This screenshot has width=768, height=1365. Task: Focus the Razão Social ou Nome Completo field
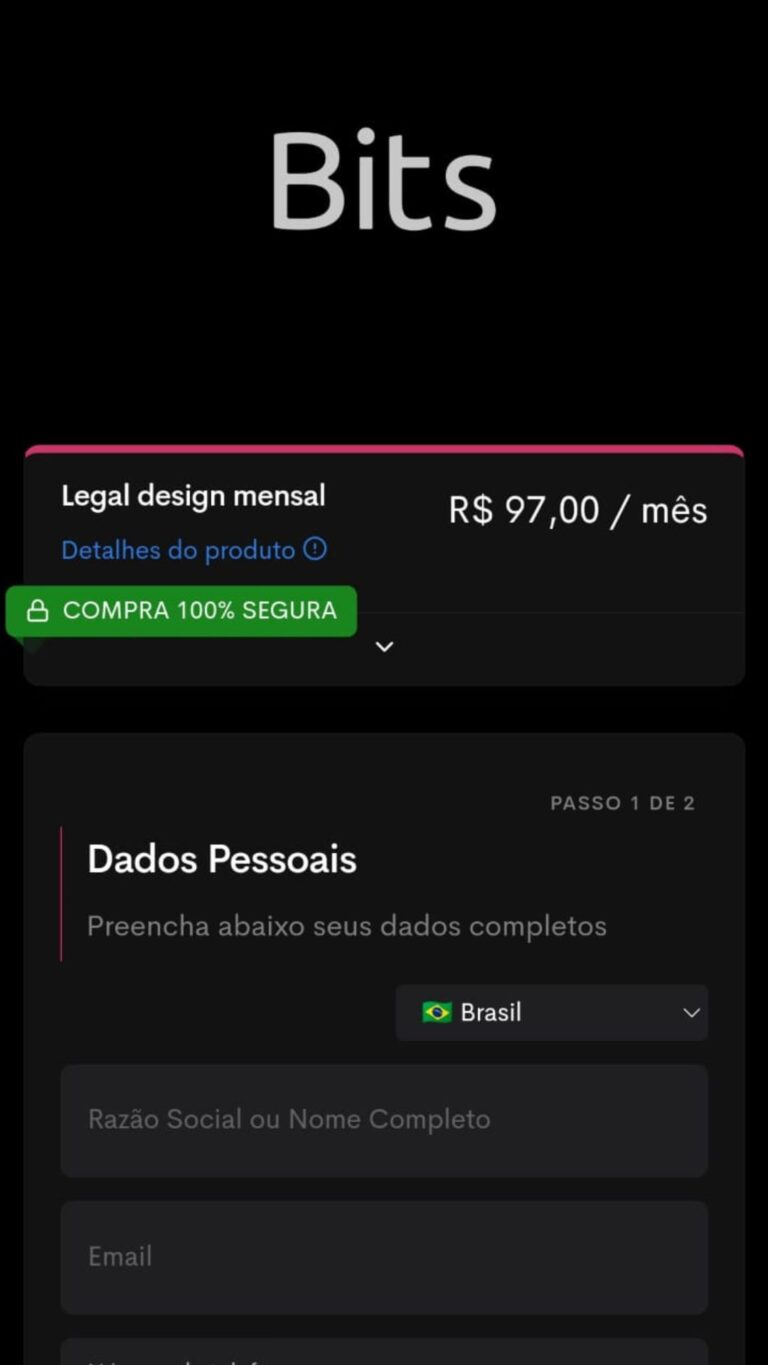[384, 1120]
